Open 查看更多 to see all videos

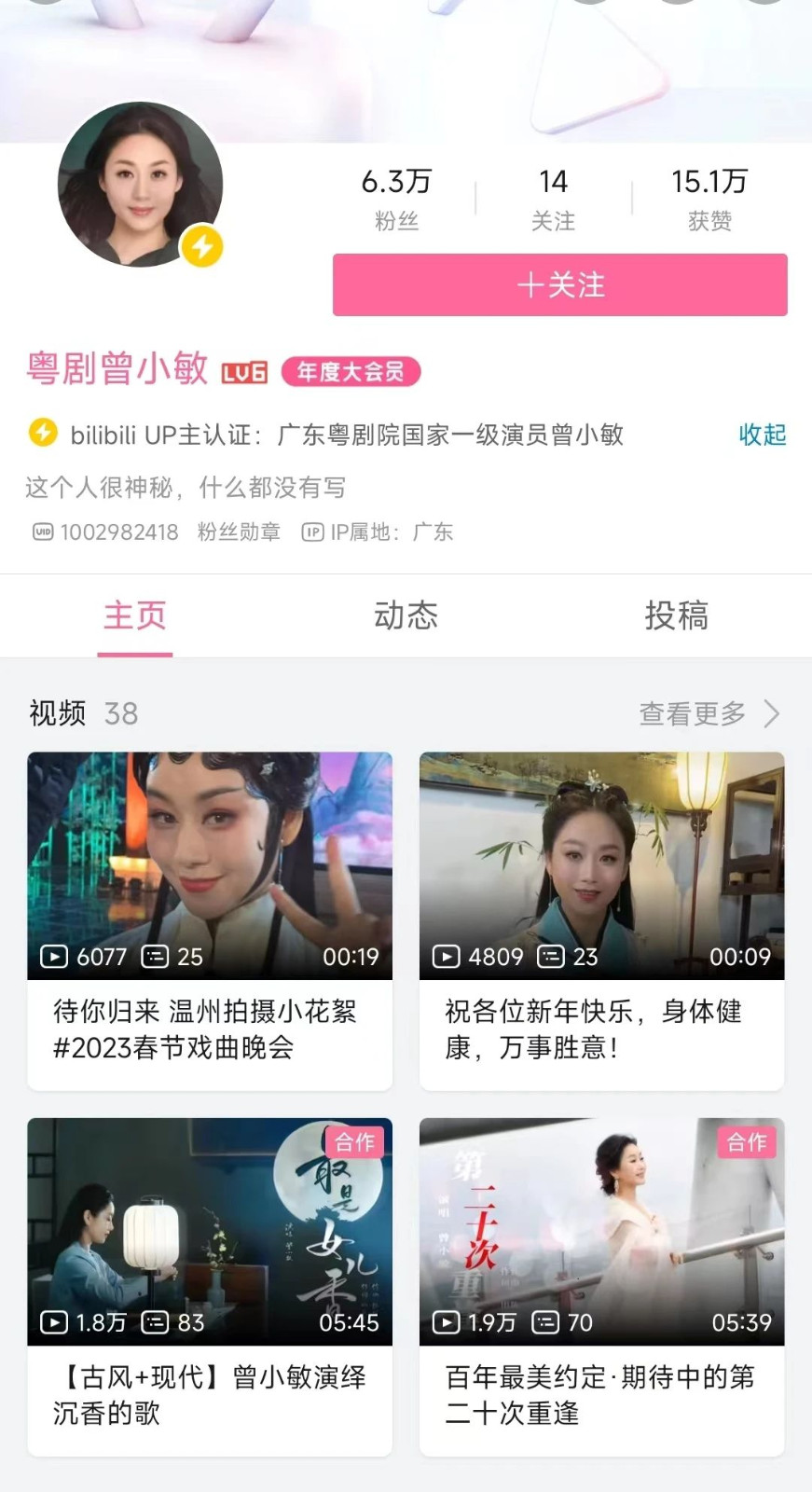point(709,713)
